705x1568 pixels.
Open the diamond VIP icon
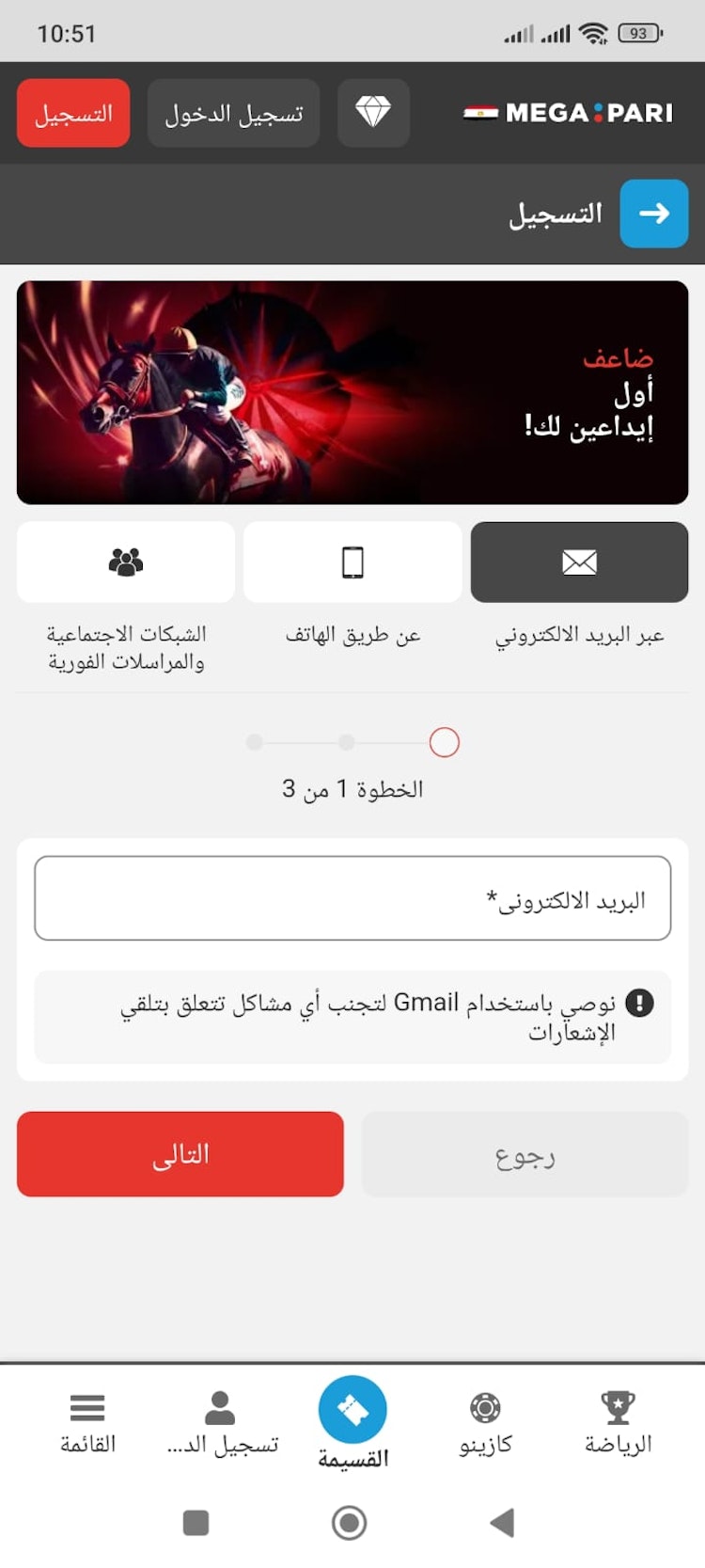click(373, 113)
